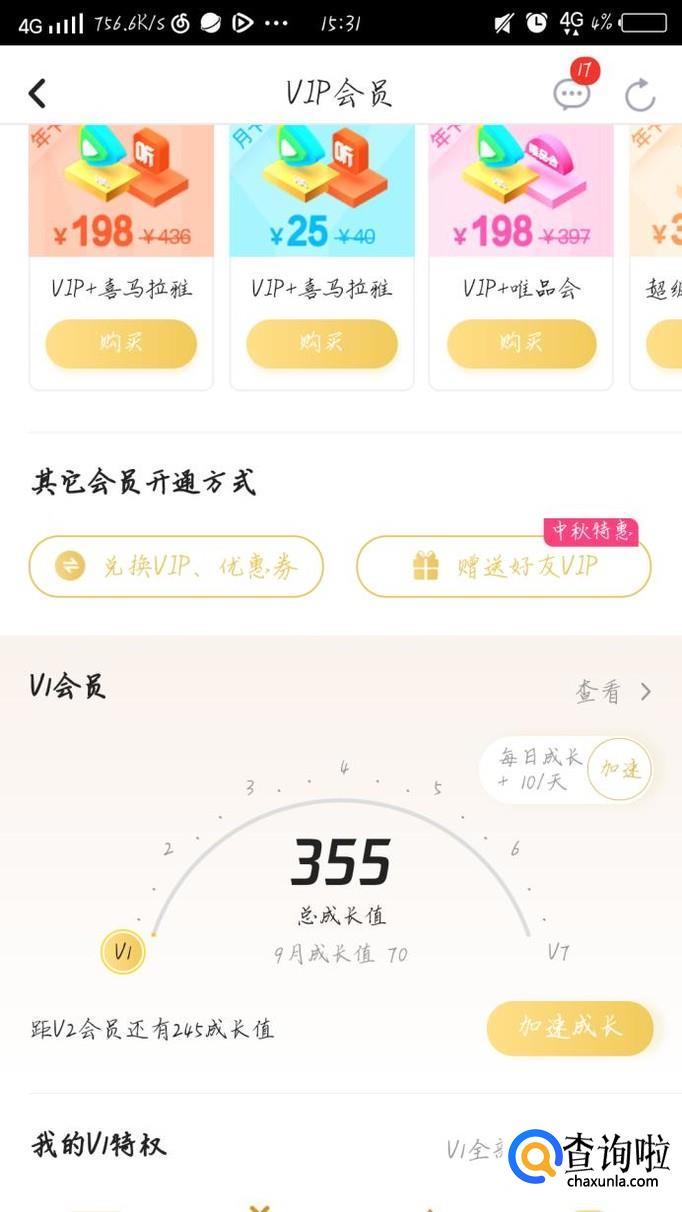This screenshot has height=1212, width=682.
Task: Select 赠送好友VIP gift option
Action: click(x=503, y=566)
